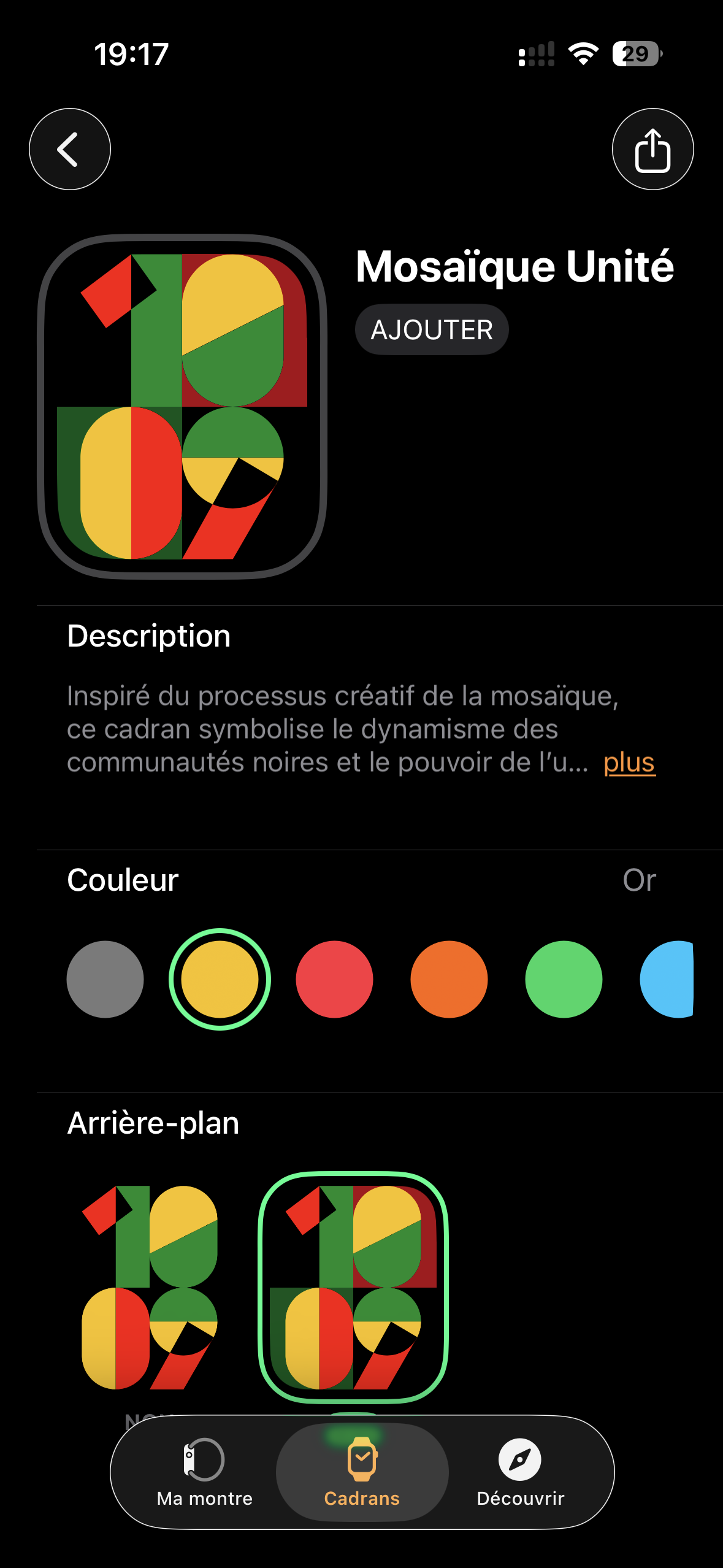Select the gray color swatch

[x=105, y=979]
